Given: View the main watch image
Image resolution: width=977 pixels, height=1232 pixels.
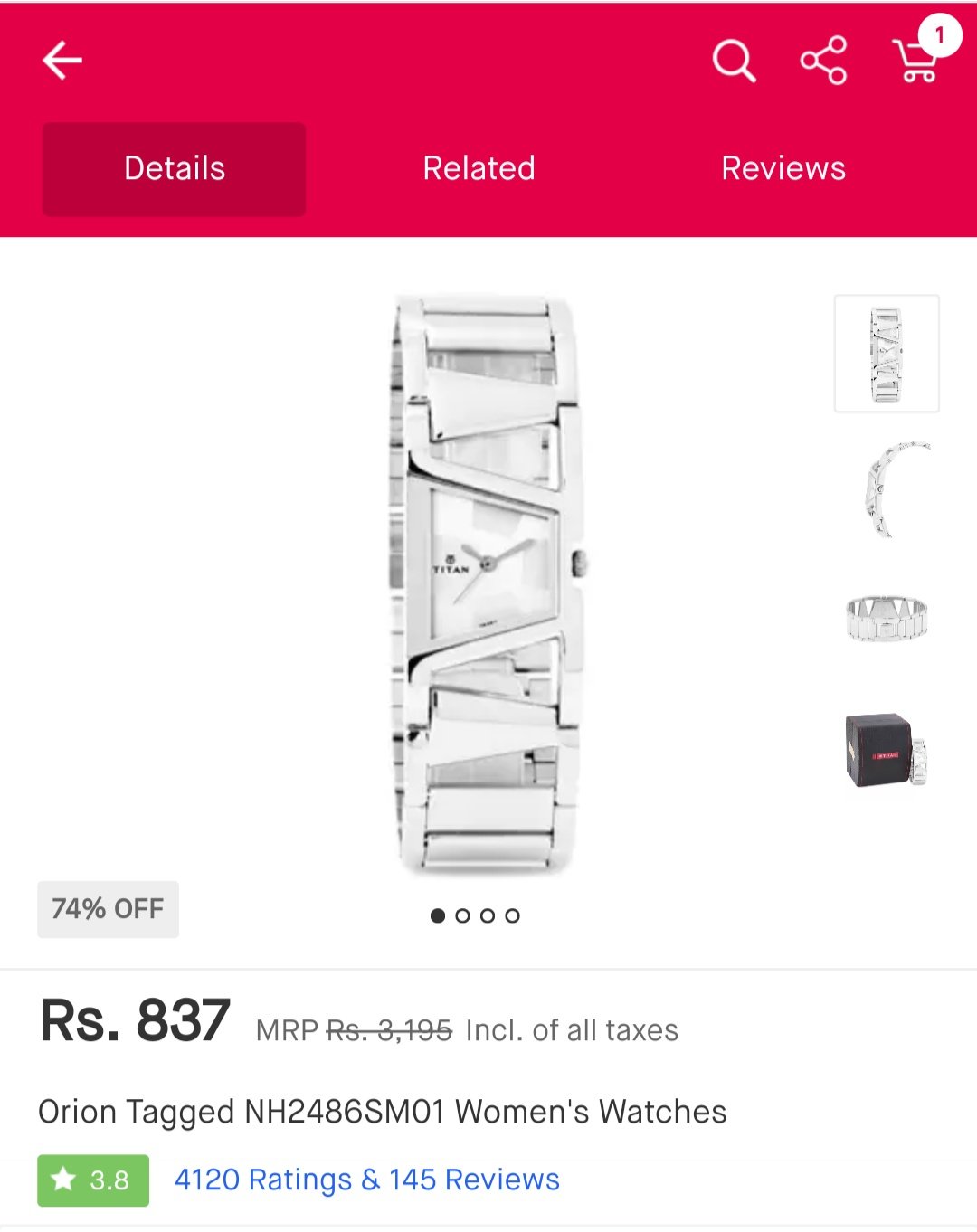Looking at the screenshot, I should click(488, 583).
